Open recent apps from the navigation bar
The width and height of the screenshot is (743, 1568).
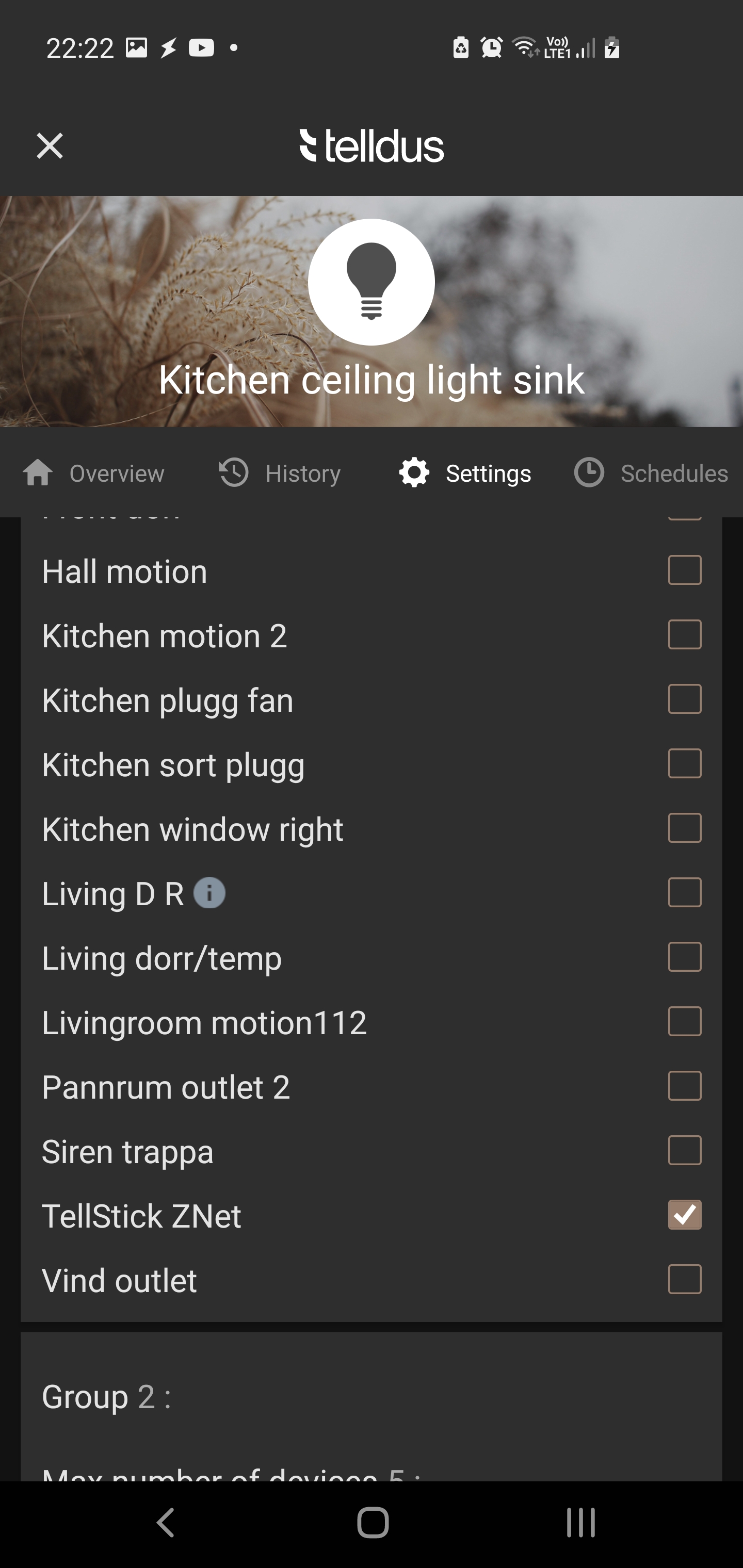(x=580, y=1523)
